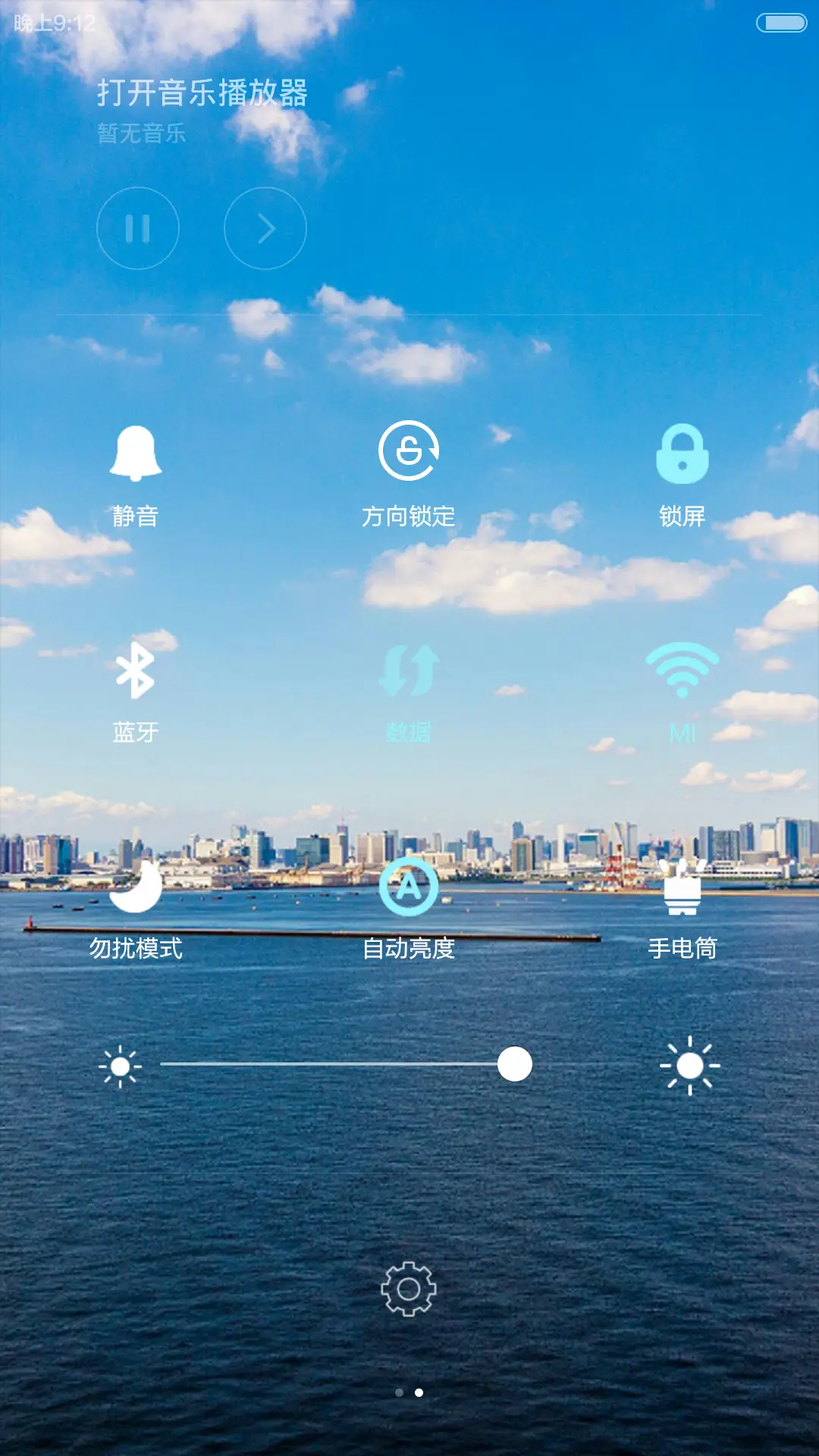Tap the 打开音乐播放器 link text
Image resolution: width=819 pixels, height=1456 pixels.
click(202, 93)
